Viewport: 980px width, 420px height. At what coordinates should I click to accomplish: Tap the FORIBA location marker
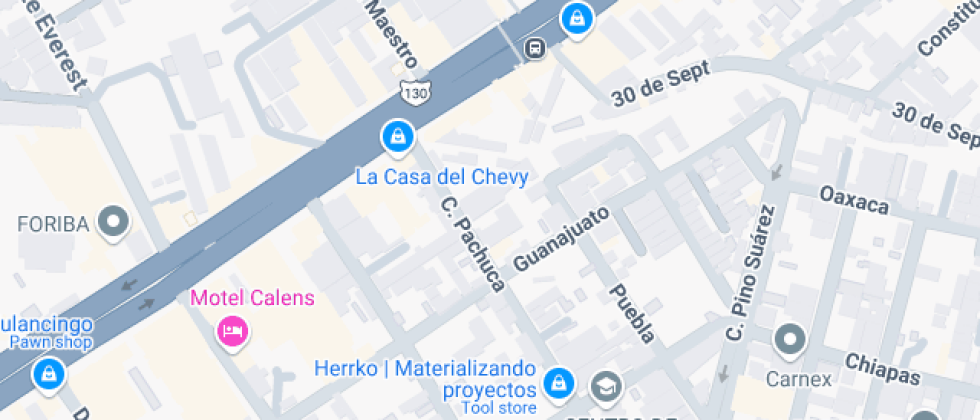116,222
